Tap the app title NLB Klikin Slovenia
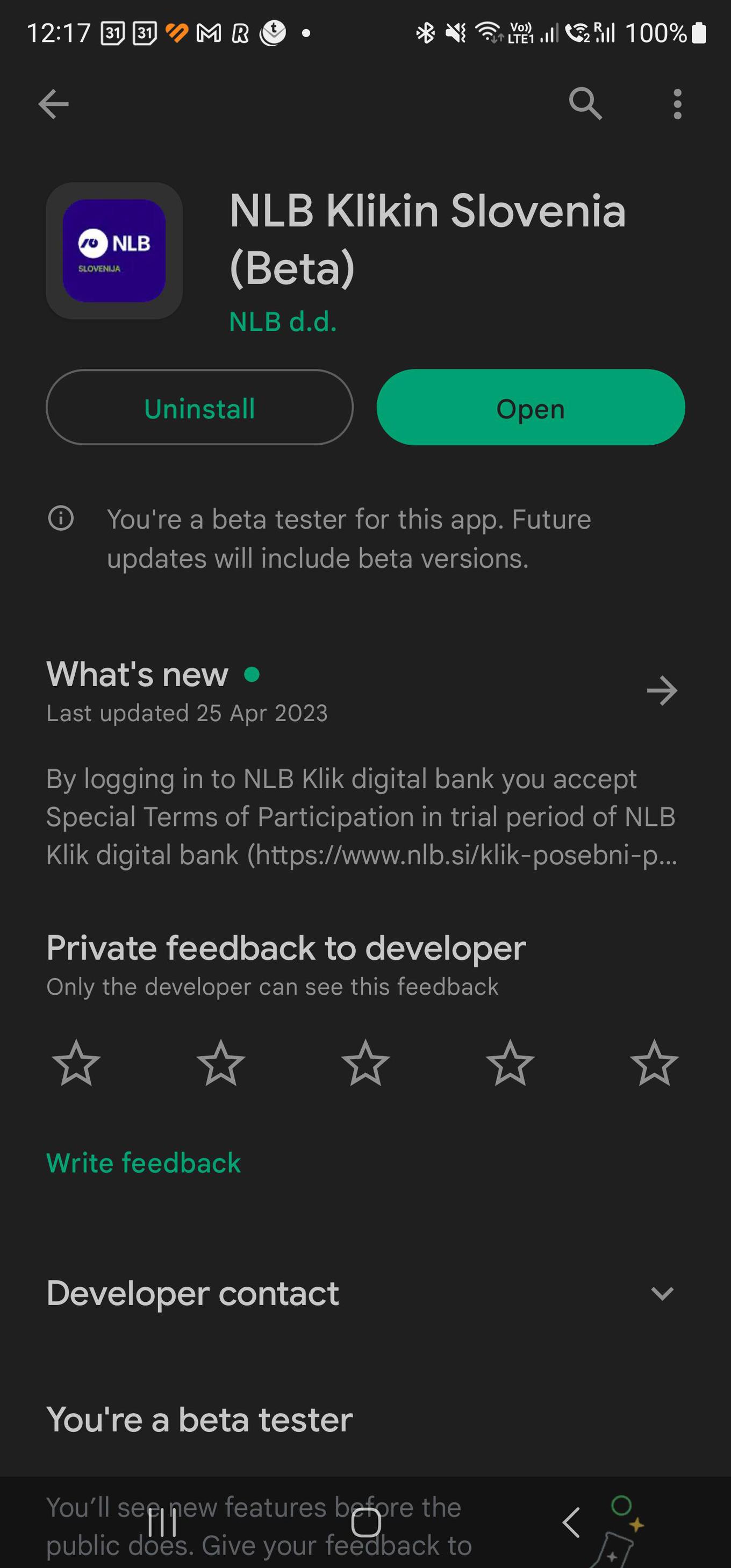The height and width of the screenshot is (1568, 731). (x=427, y=239)
